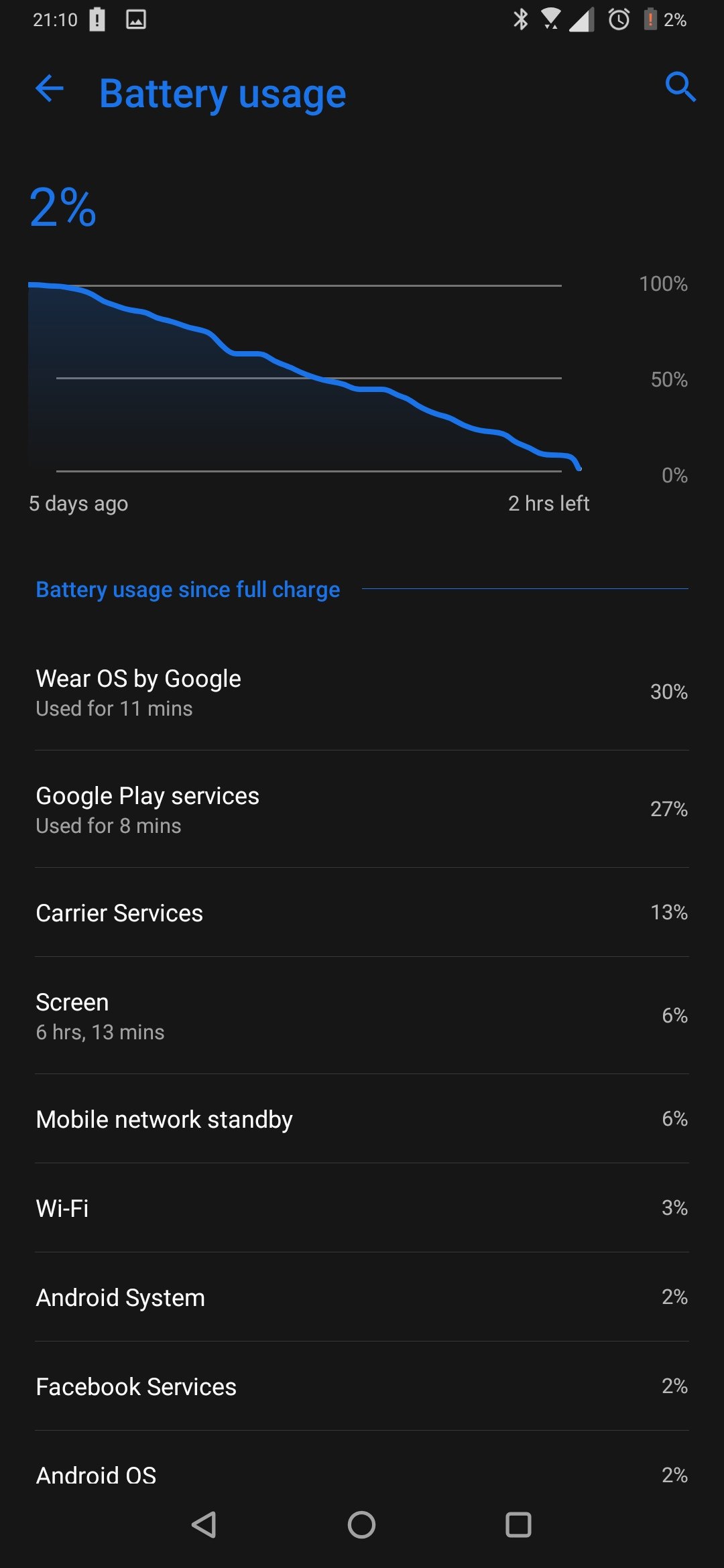Tap the system home button
Image resolution: width=724 pixels, height=1568 pixels.
[x=361, y=1525]
